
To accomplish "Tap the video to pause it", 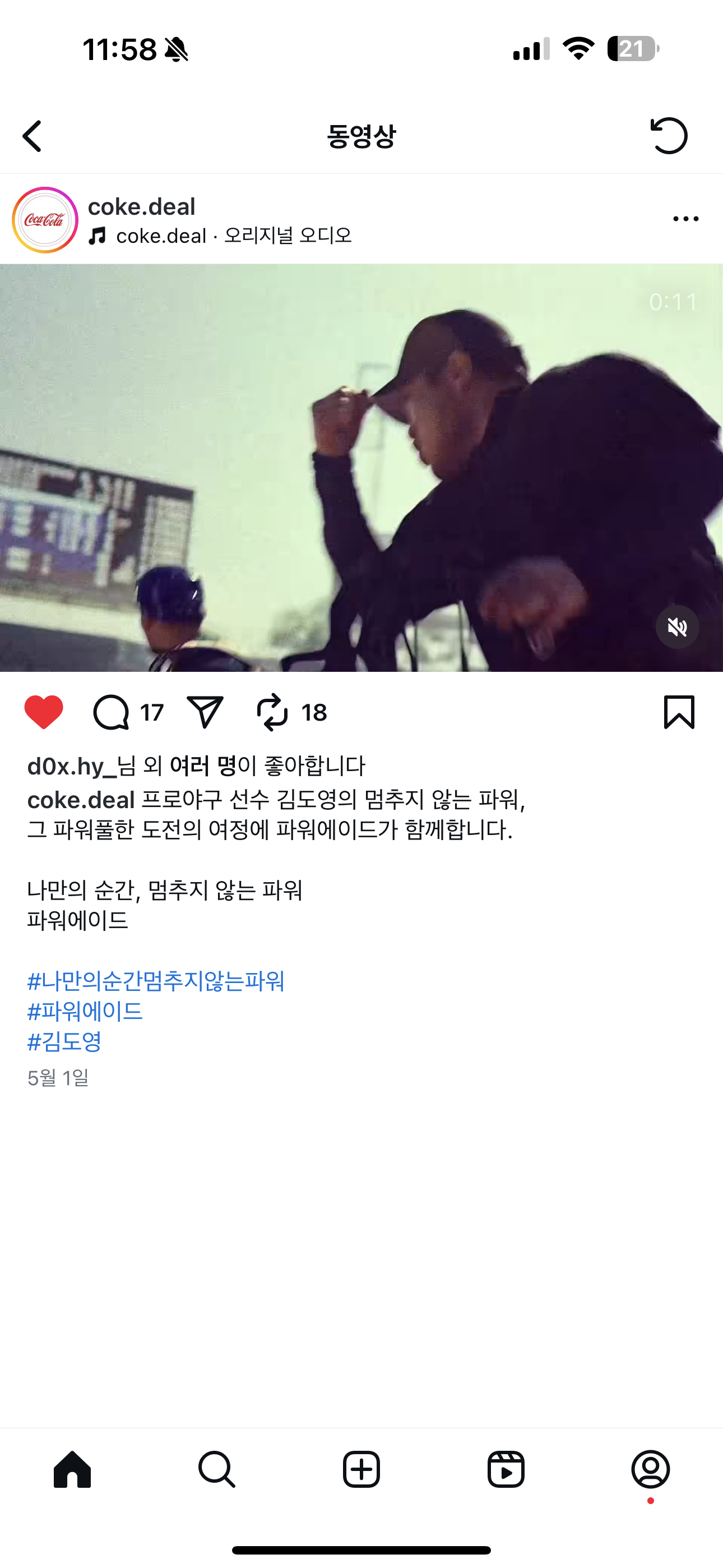I will tap(361, 468).
